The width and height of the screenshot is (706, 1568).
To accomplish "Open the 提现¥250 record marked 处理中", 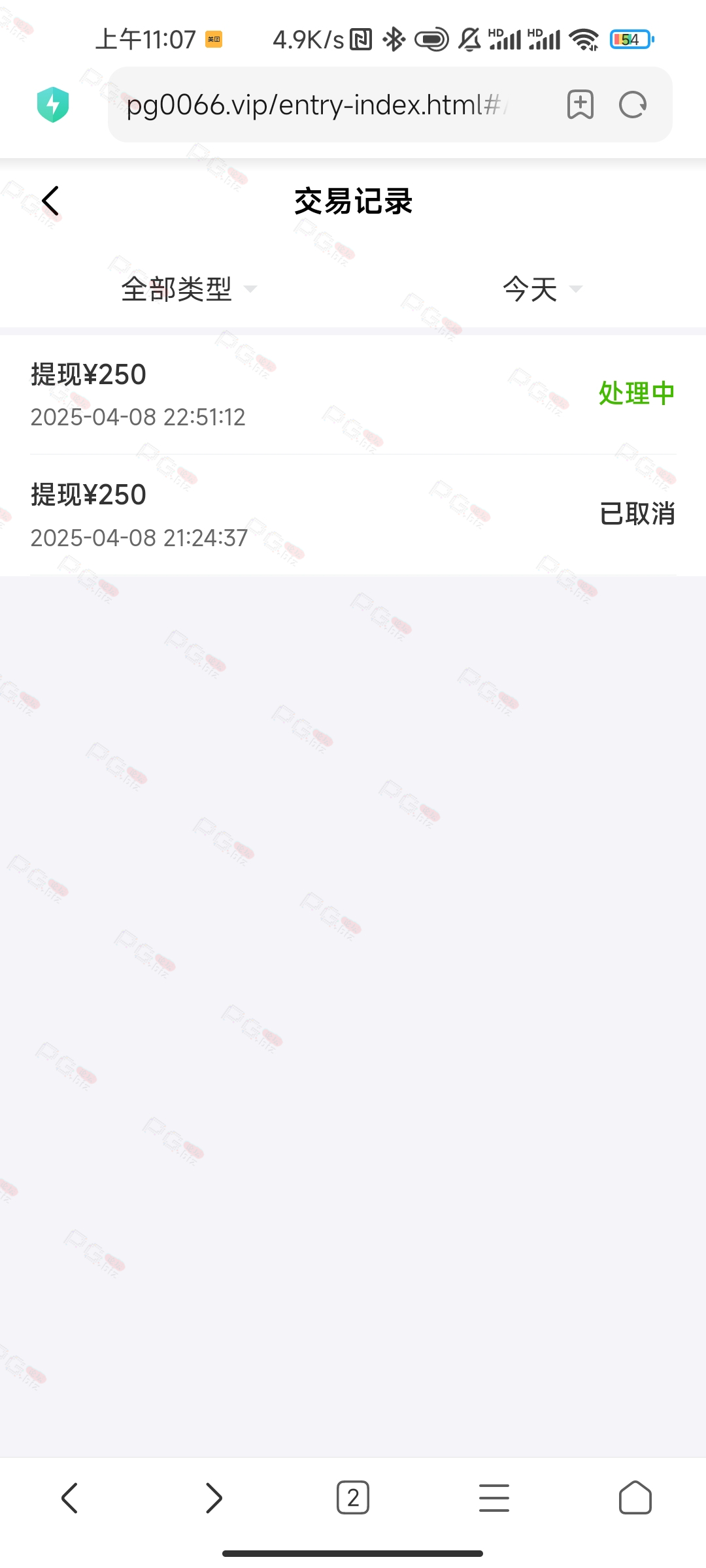I will (353, 395).
